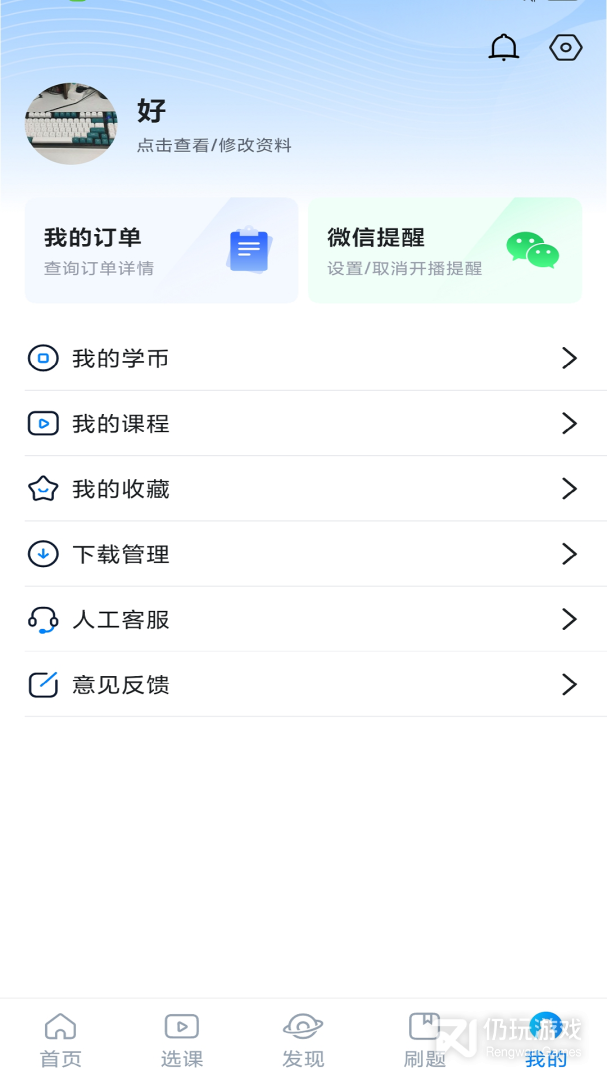Switch to the 发现 tab

[x=303, y=1040]
